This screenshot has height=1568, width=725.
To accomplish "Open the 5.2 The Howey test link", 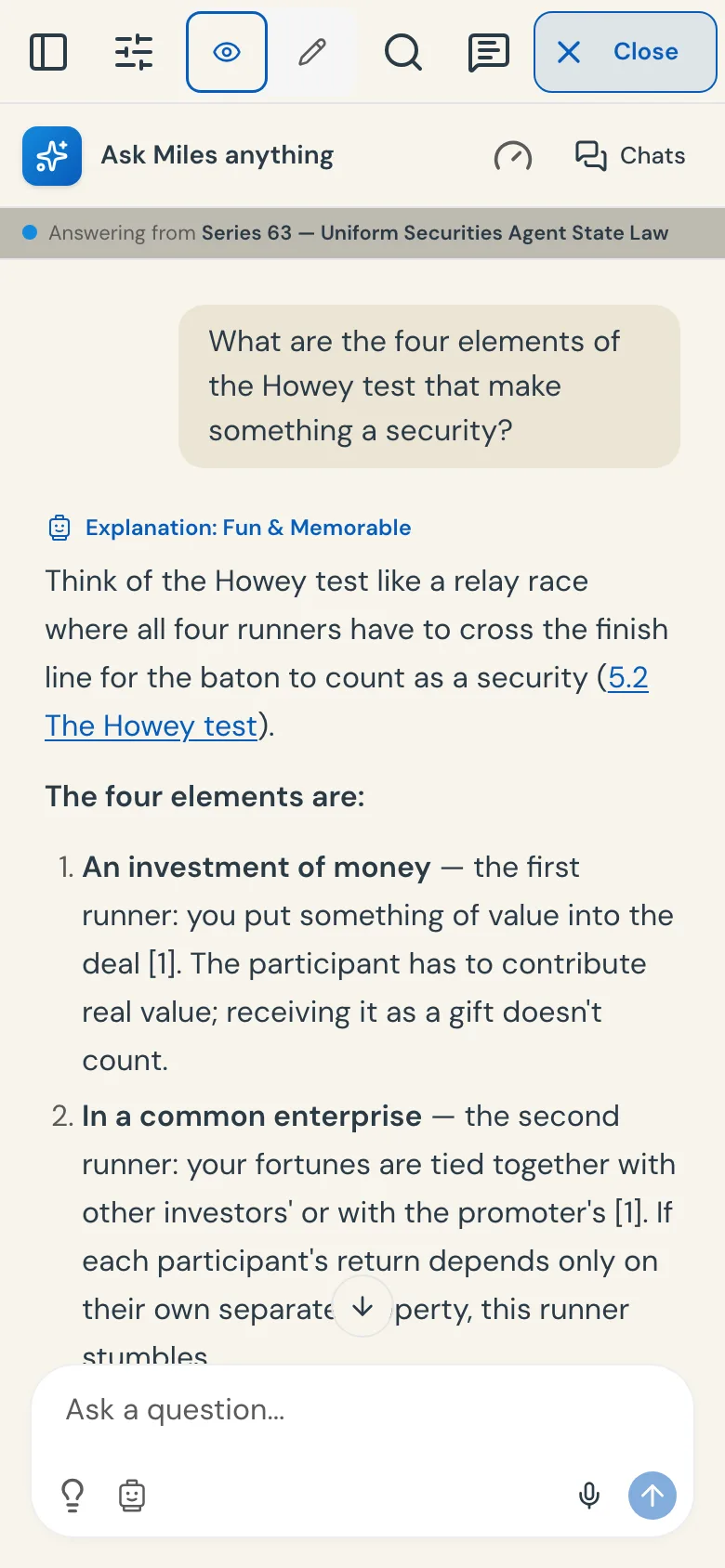I will [347, 701].
